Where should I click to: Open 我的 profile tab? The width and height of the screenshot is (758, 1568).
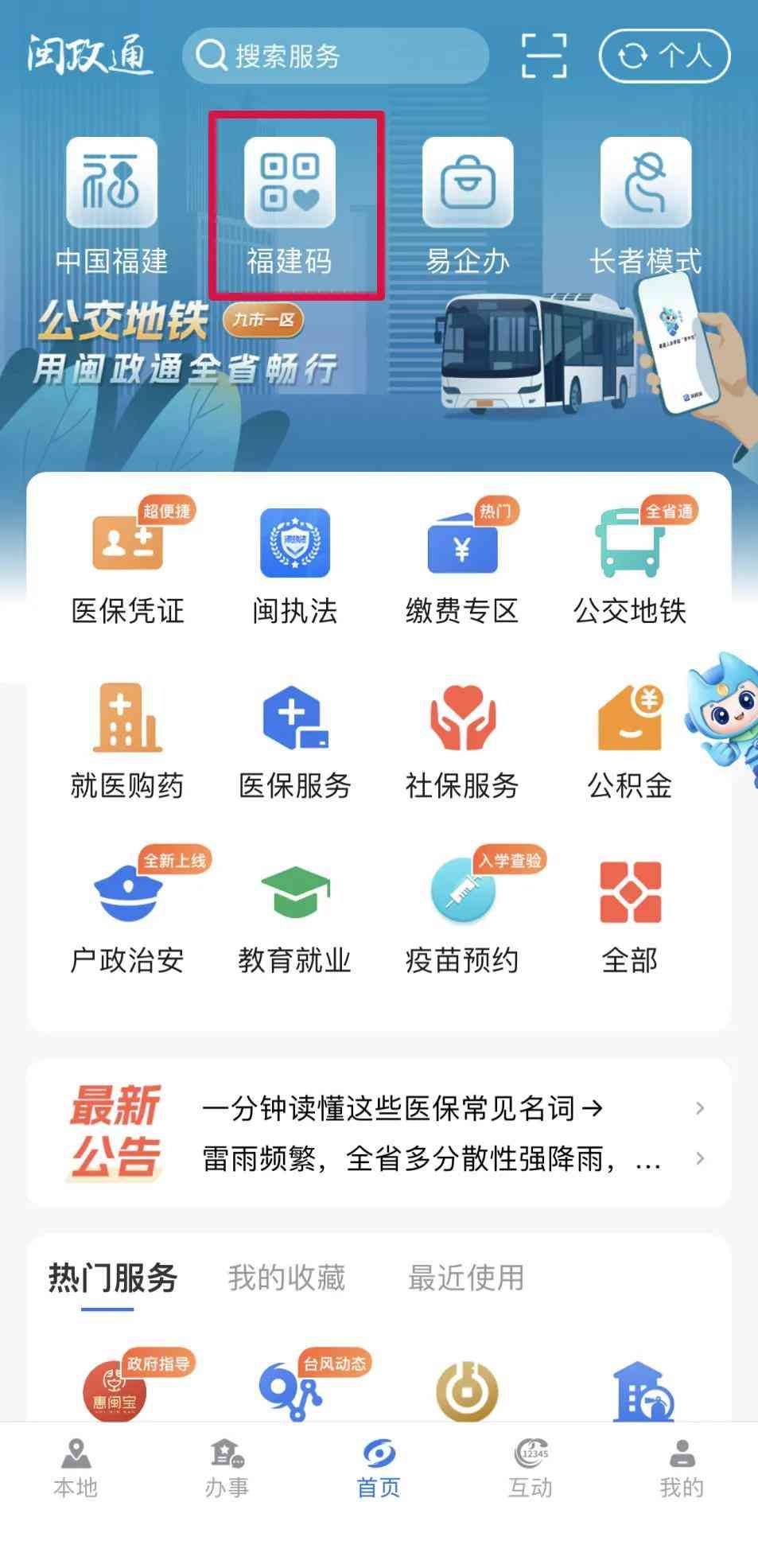click(x=682, y=1469)
